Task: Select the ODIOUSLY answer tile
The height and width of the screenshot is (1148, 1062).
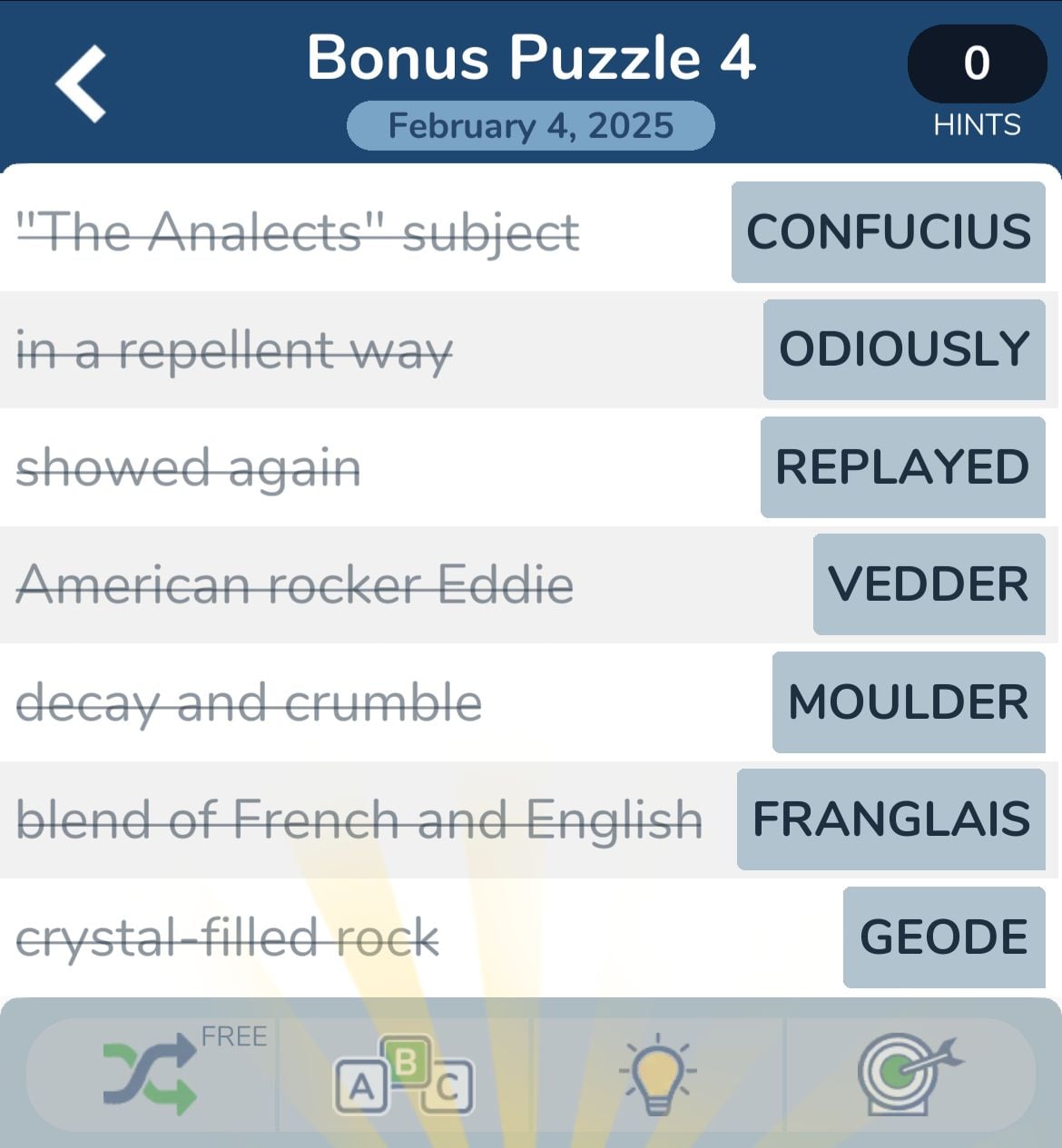Action: point(903,349)
